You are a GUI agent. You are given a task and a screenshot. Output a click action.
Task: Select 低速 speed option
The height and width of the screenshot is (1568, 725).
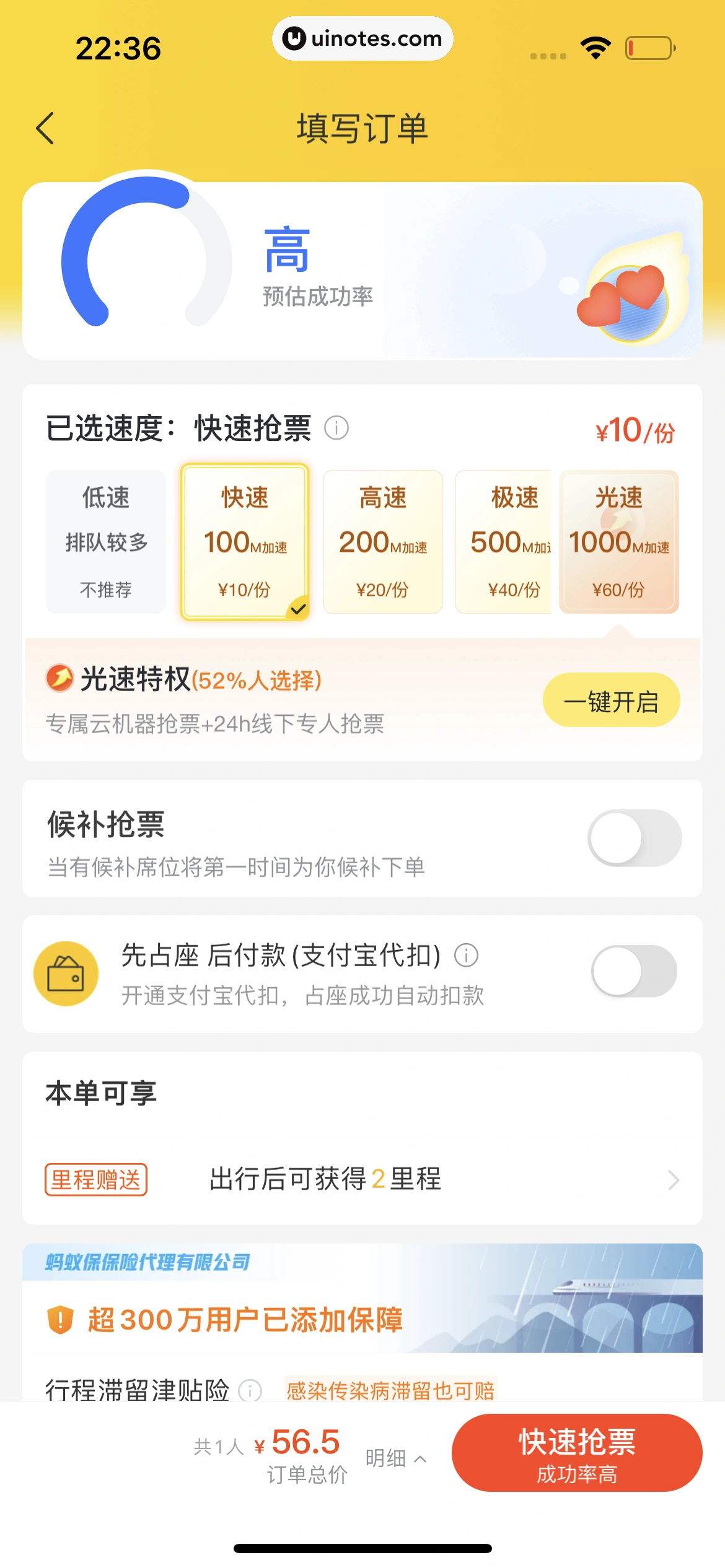click(x=106, y=542)
